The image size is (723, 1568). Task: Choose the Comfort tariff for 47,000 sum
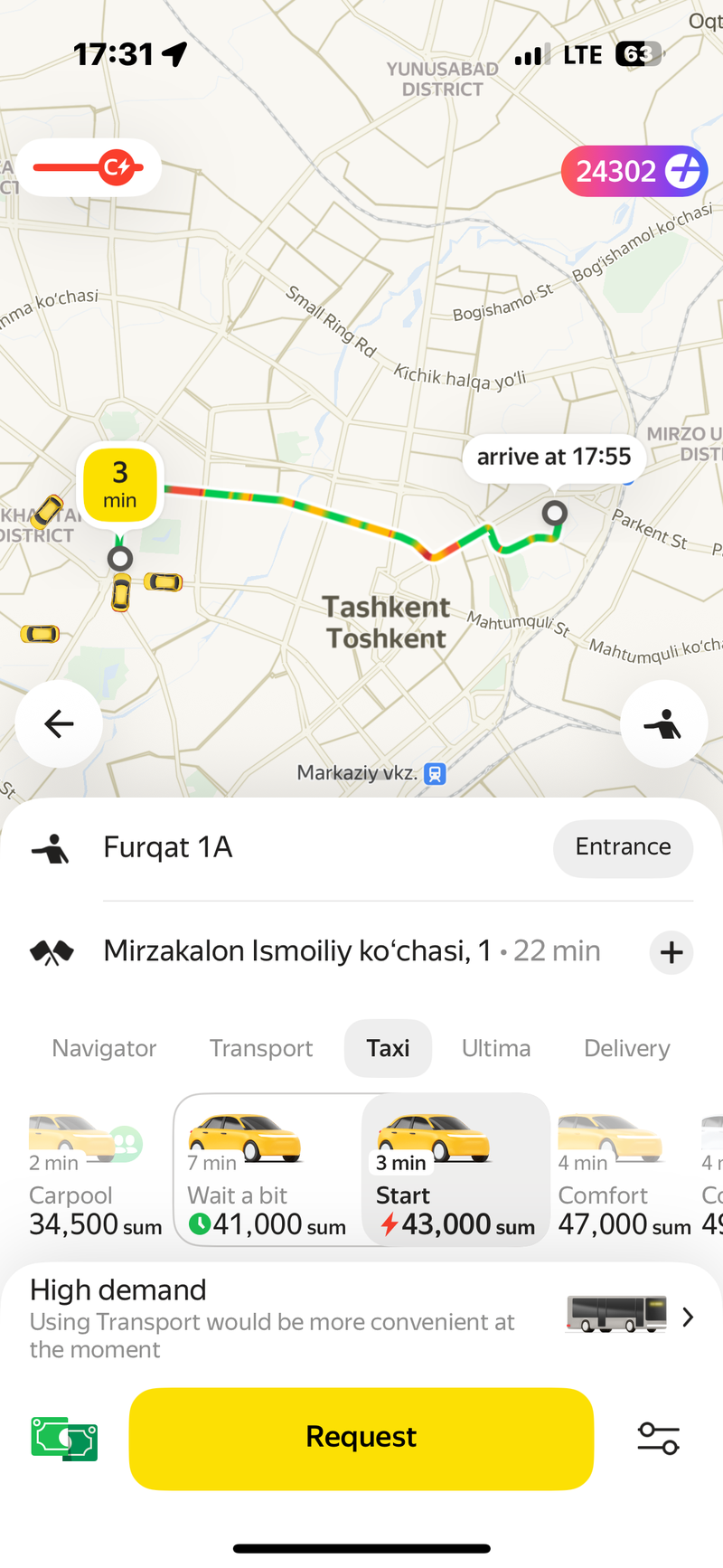624,1176
